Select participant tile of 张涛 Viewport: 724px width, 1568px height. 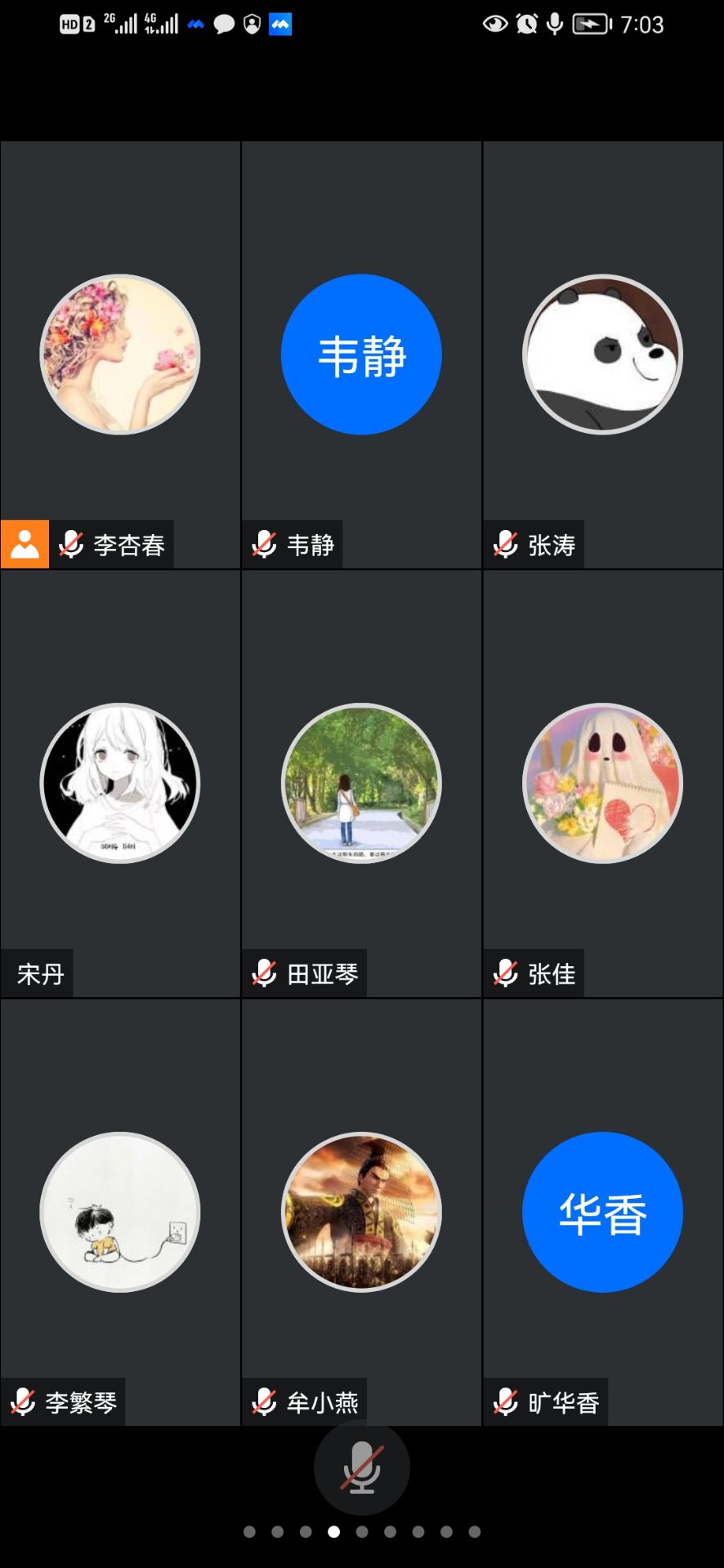coord(602,354)
